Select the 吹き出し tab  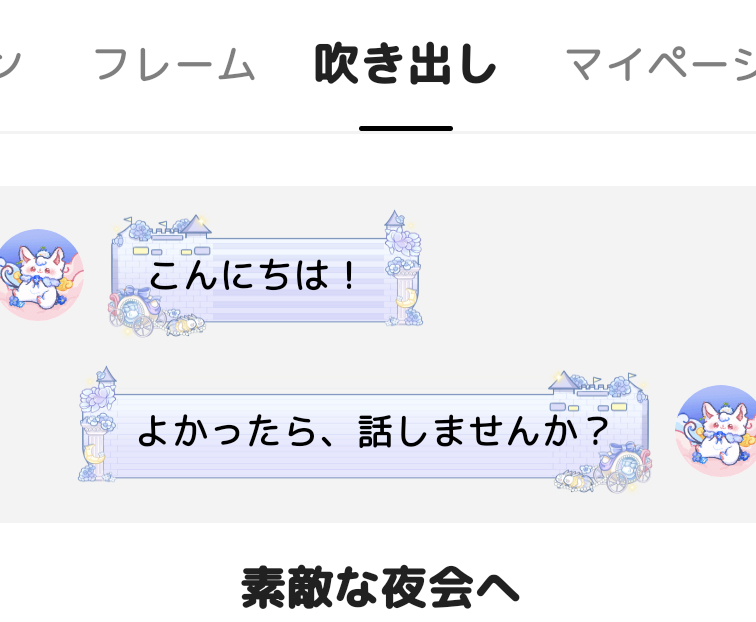click(406, 66)
